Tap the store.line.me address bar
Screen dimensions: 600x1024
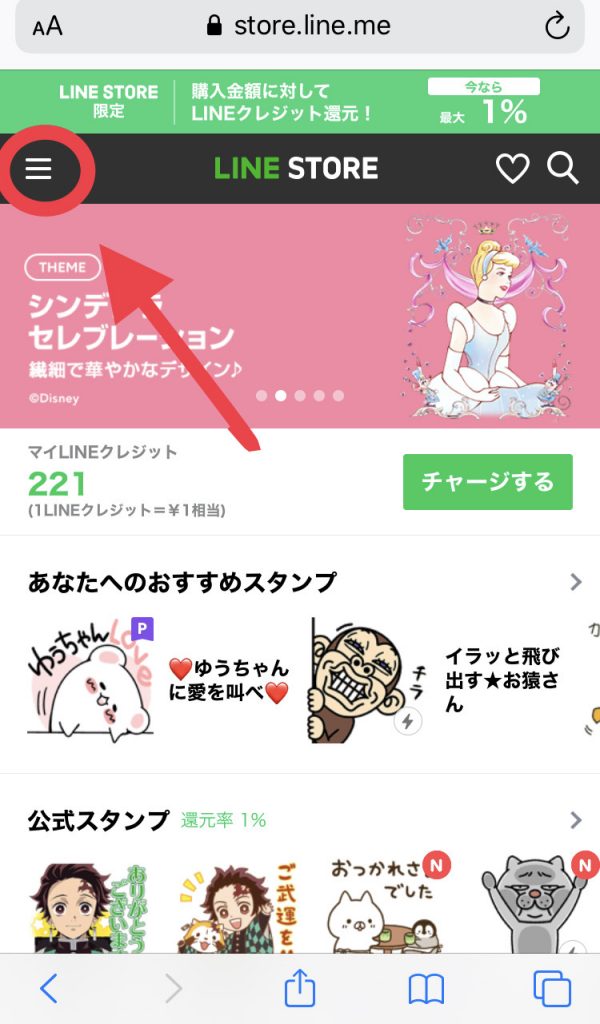(300, 26)
